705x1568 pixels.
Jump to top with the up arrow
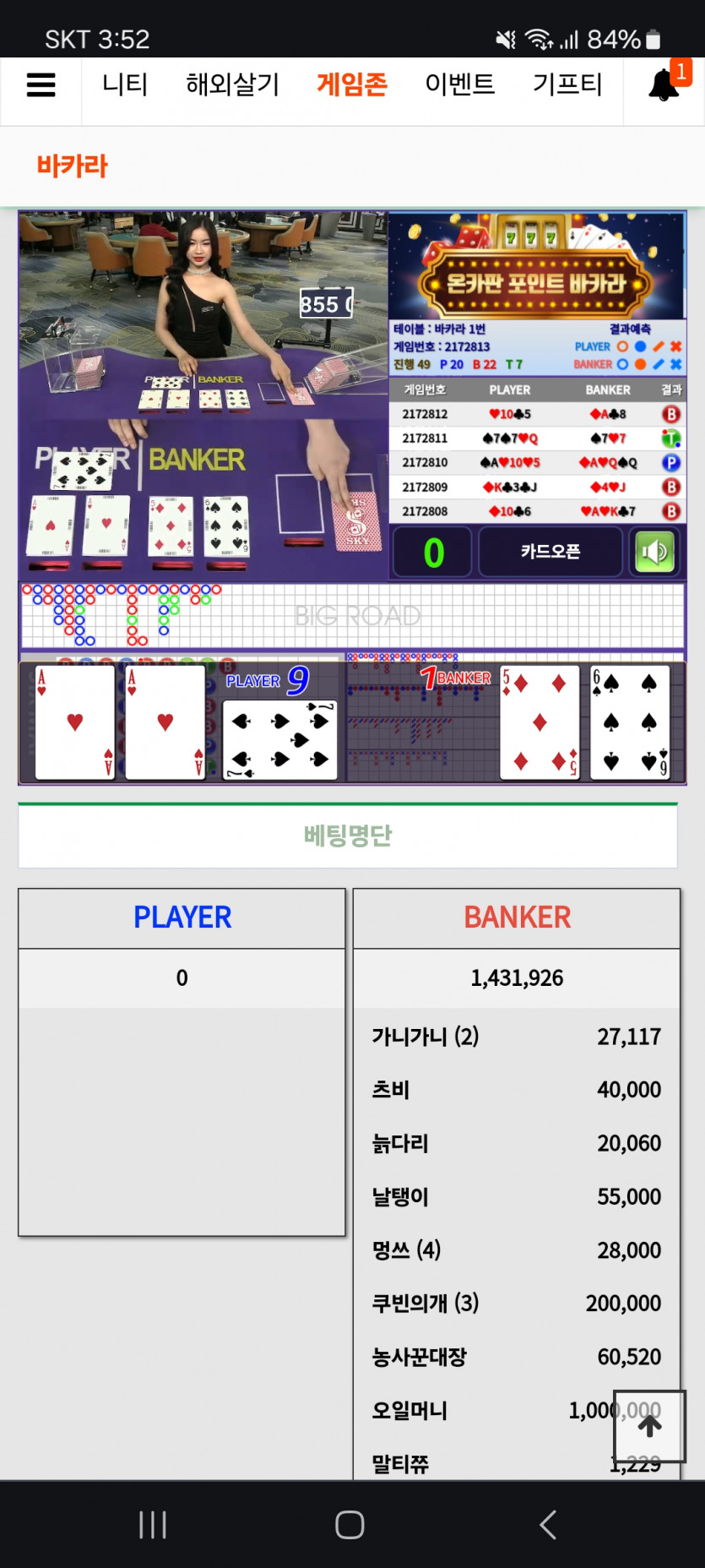[649, 1426]
